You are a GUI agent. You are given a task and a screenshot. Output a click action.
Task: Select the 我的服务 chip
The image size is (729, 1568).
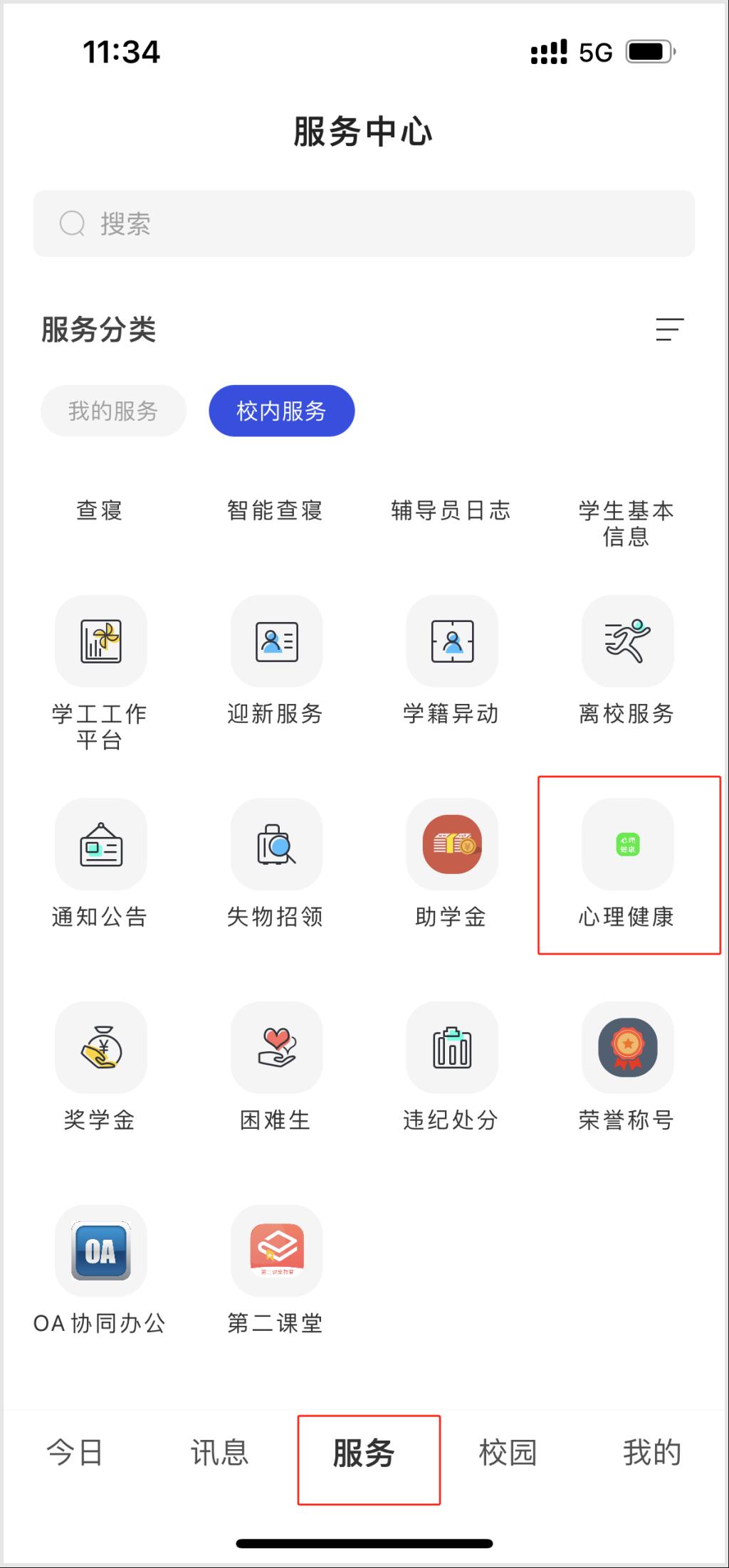pyautogui.click(x=113, y=411)
